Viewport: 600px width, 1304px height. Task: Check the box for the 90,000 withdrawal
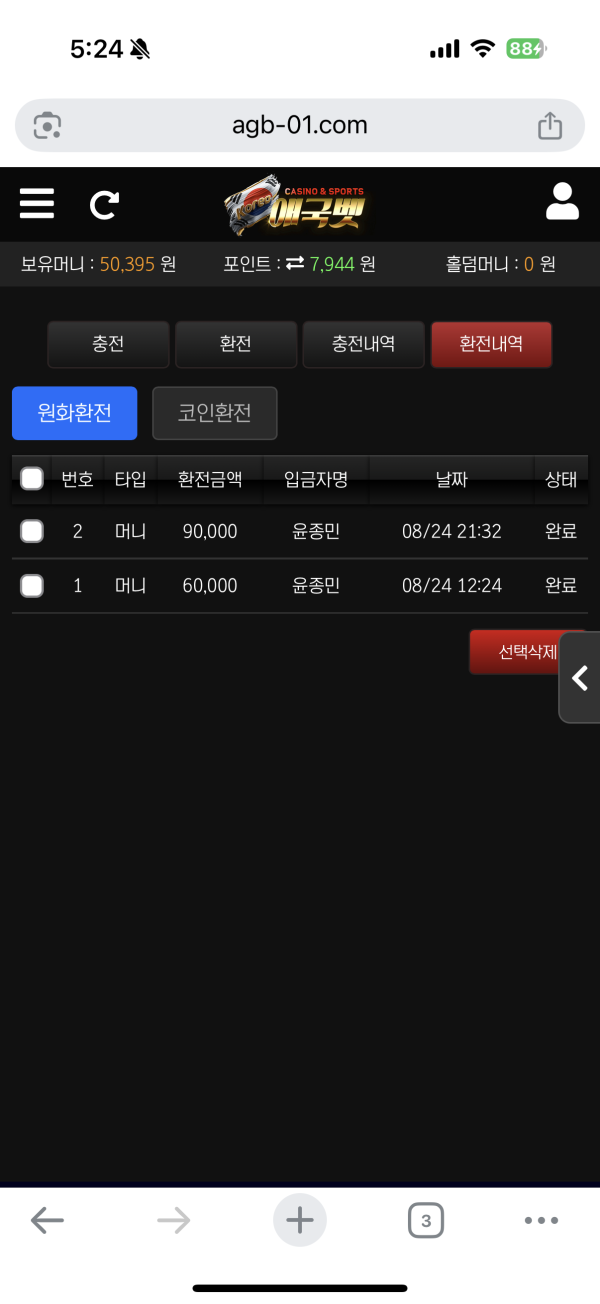32,532
